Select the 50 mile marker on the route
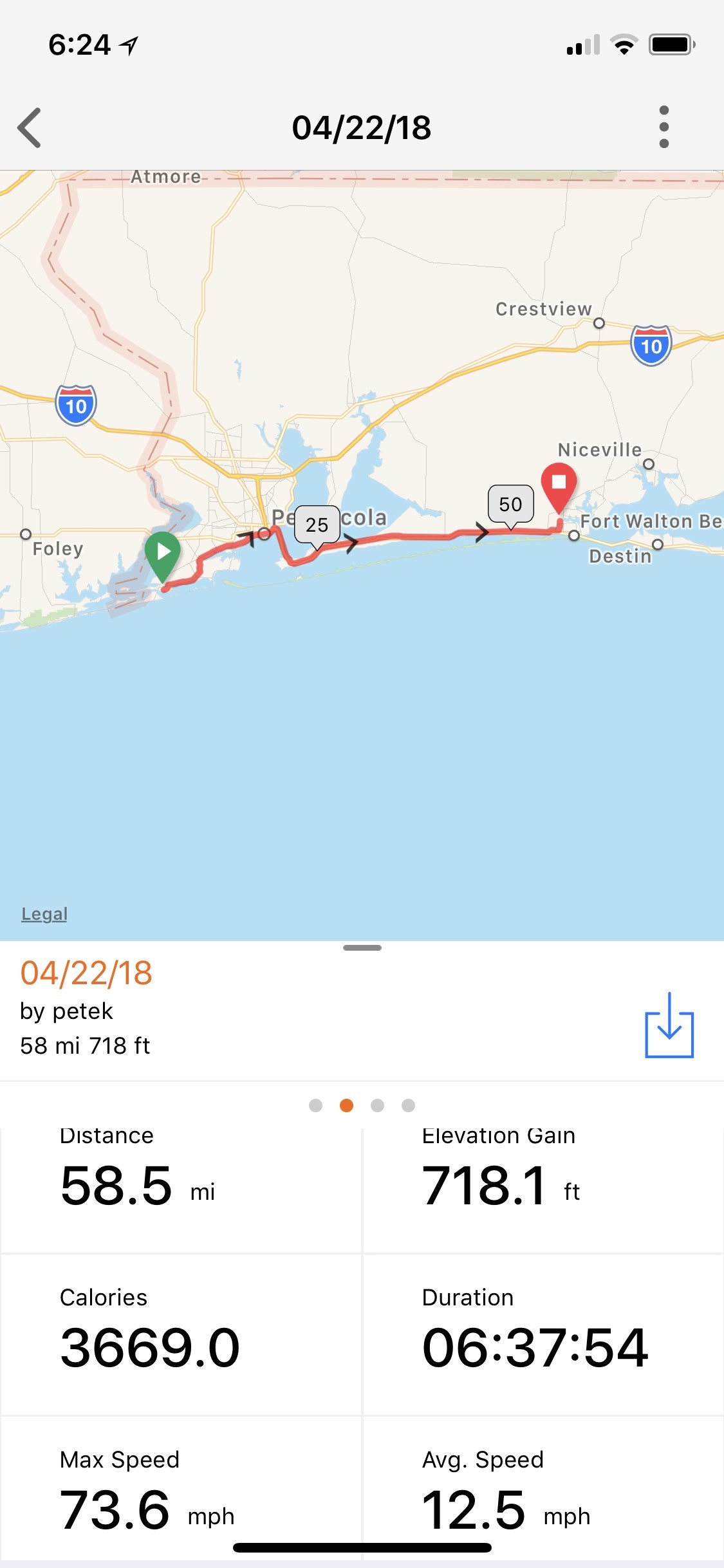The image size is (724, 1568). (x=510, y=505)
